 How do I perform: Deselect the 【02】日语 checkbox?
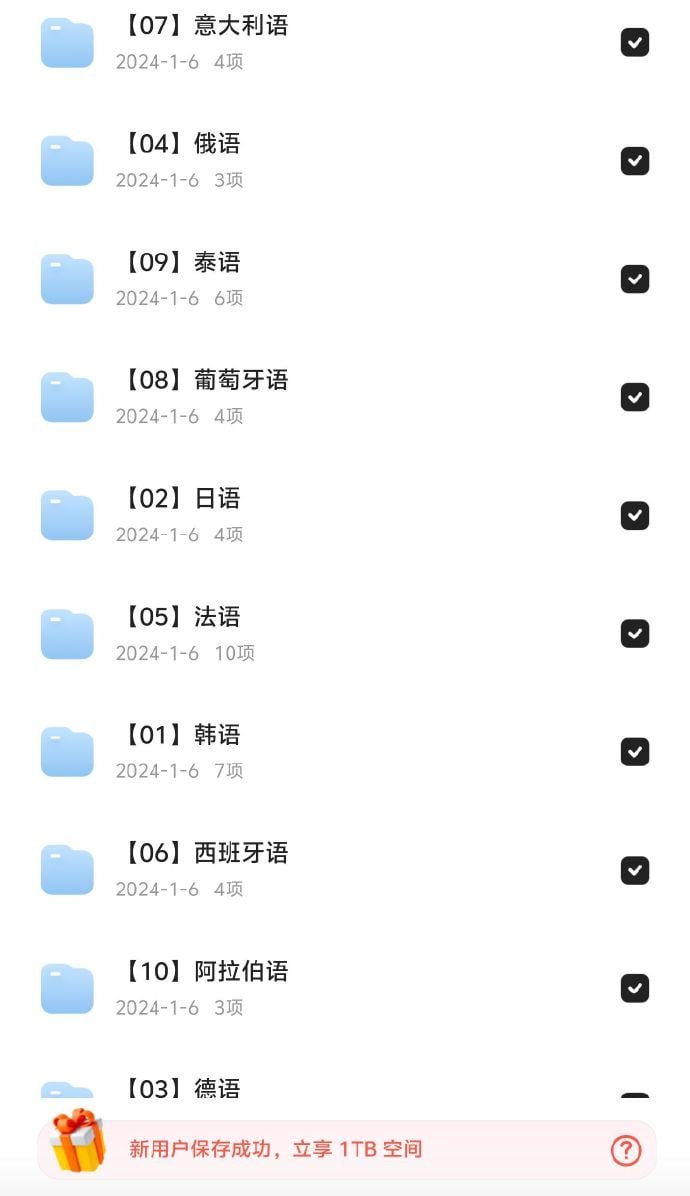click(x=635, y=515)
